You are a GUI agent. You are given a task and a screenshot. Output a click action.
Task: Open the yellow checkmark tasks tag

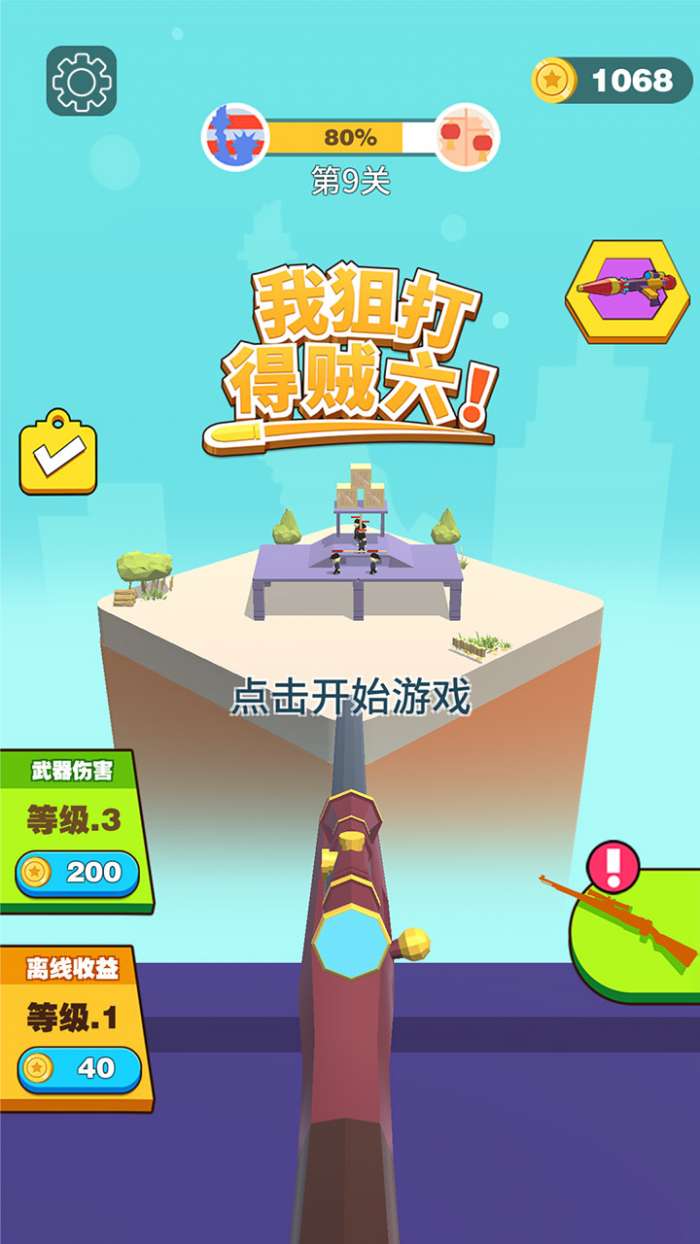[x=58, y=455]
